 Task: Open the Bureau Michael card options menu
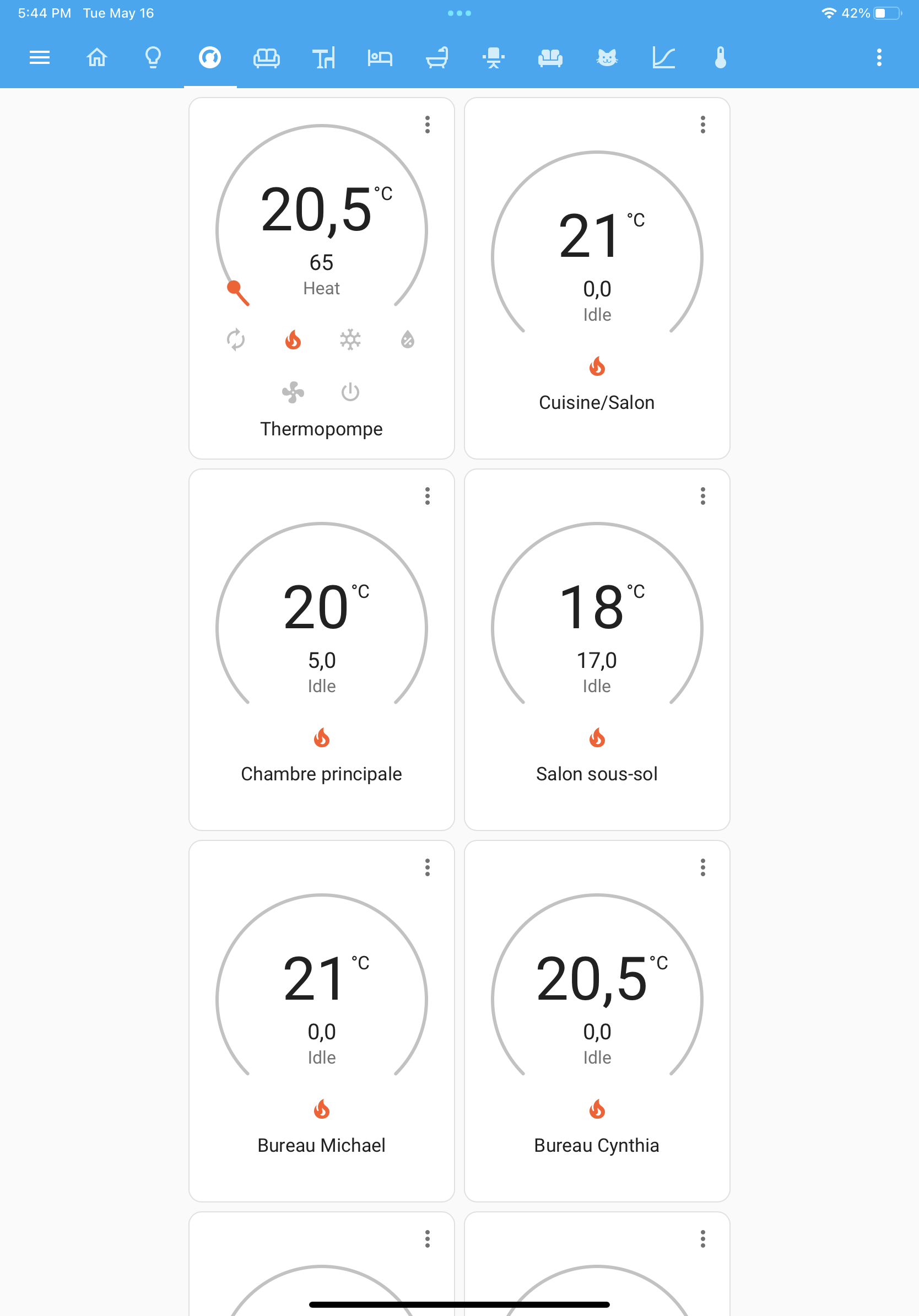pyautogui.click(x=428, y=869)
